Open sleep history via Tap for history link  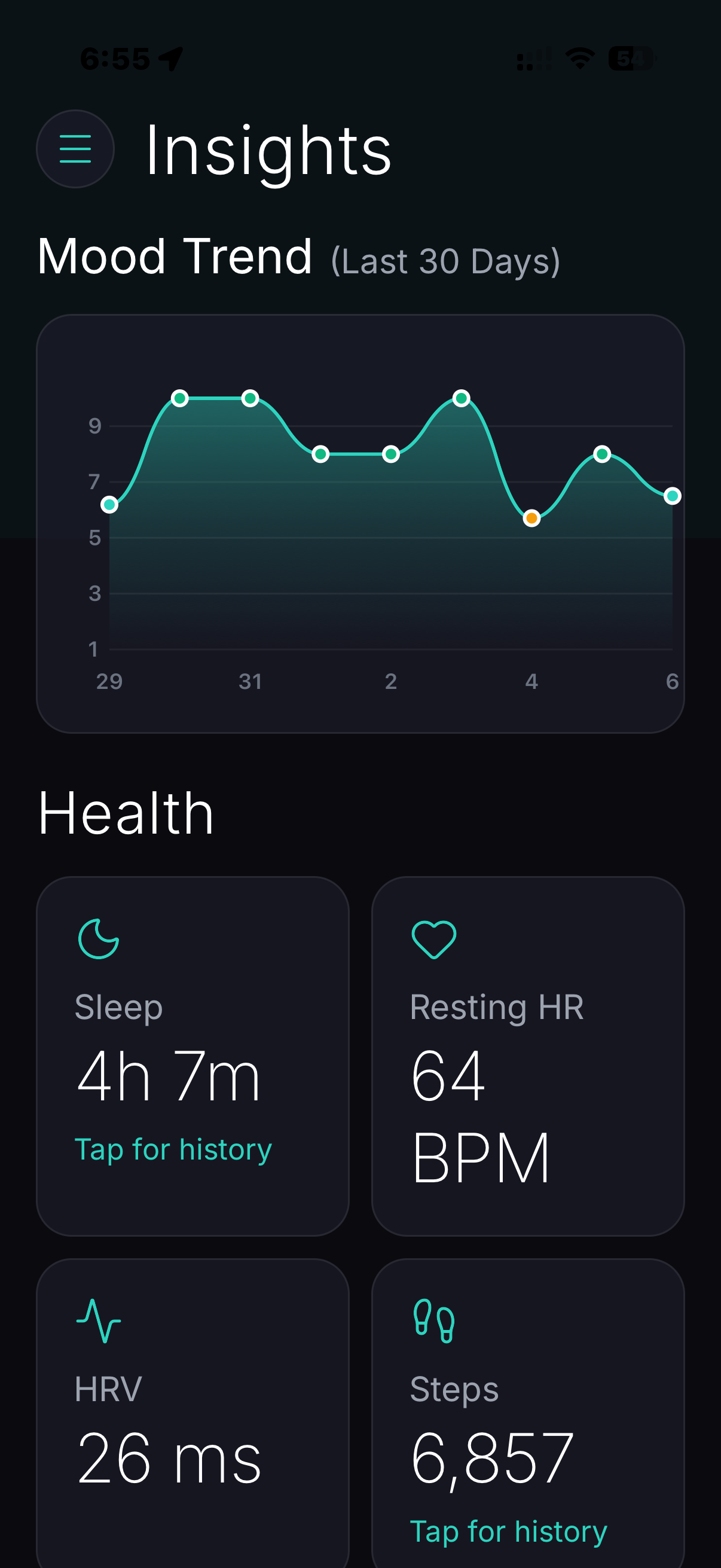tap(173, 1149)
